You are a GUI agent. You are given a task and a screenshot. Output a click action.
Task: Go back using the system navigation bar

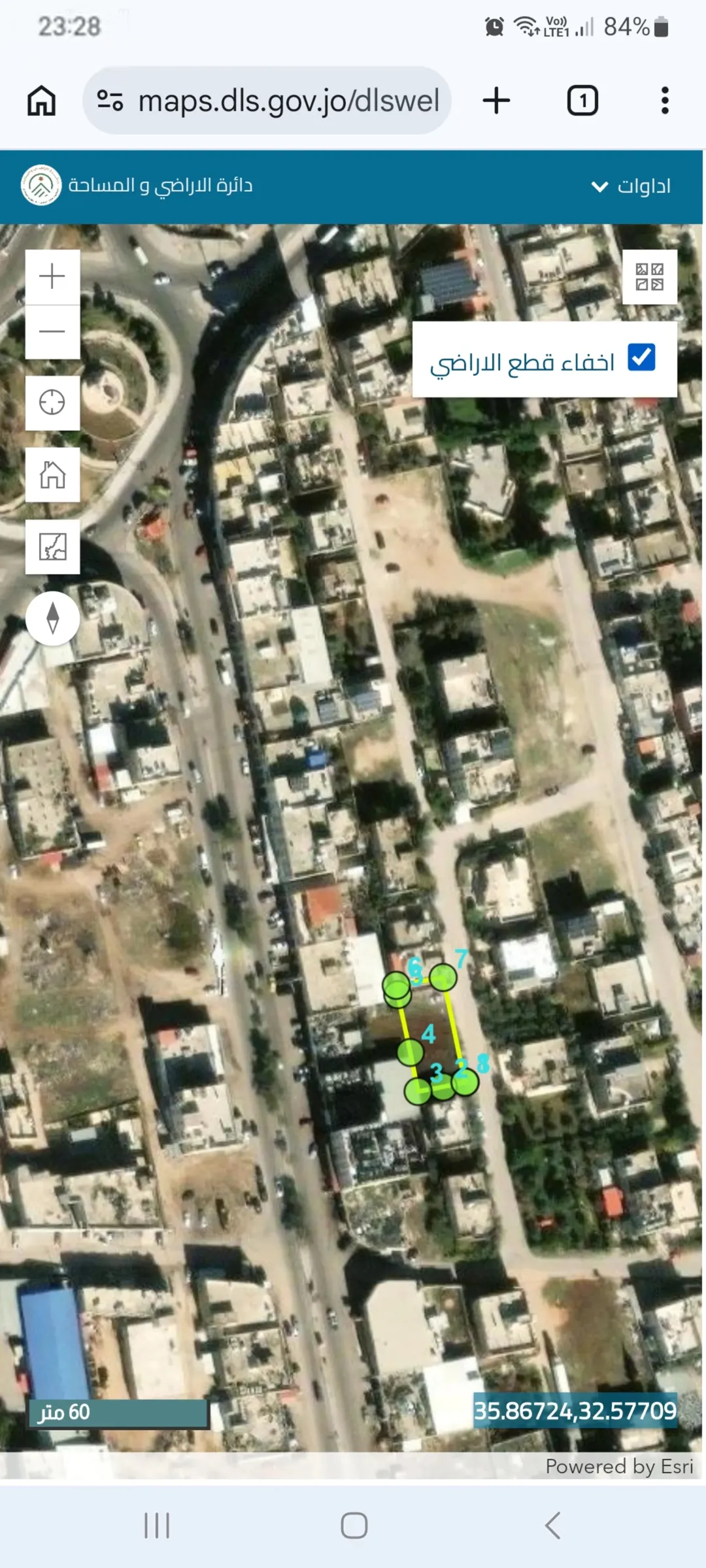point(552,1526)
